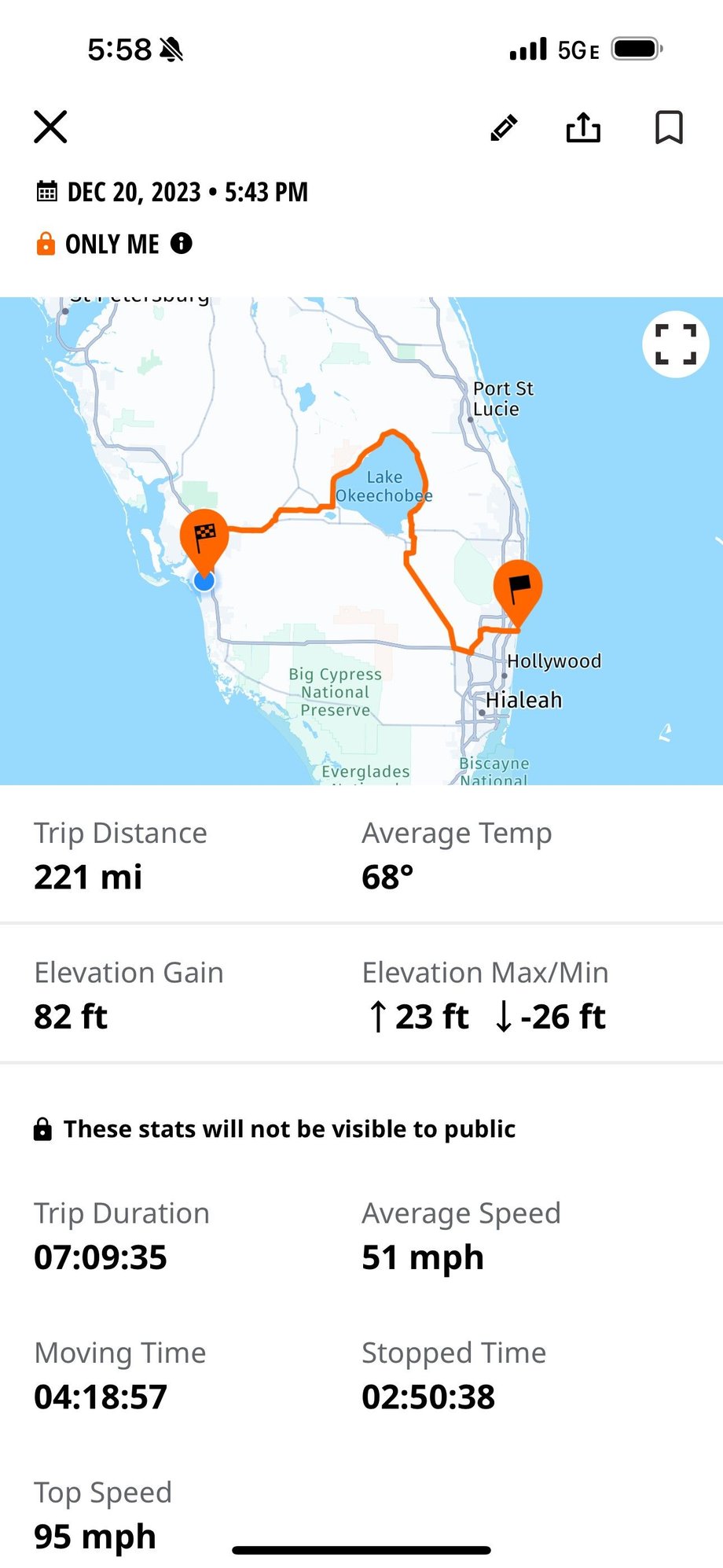
Task: Bookmark this ride
Action: 669,127
